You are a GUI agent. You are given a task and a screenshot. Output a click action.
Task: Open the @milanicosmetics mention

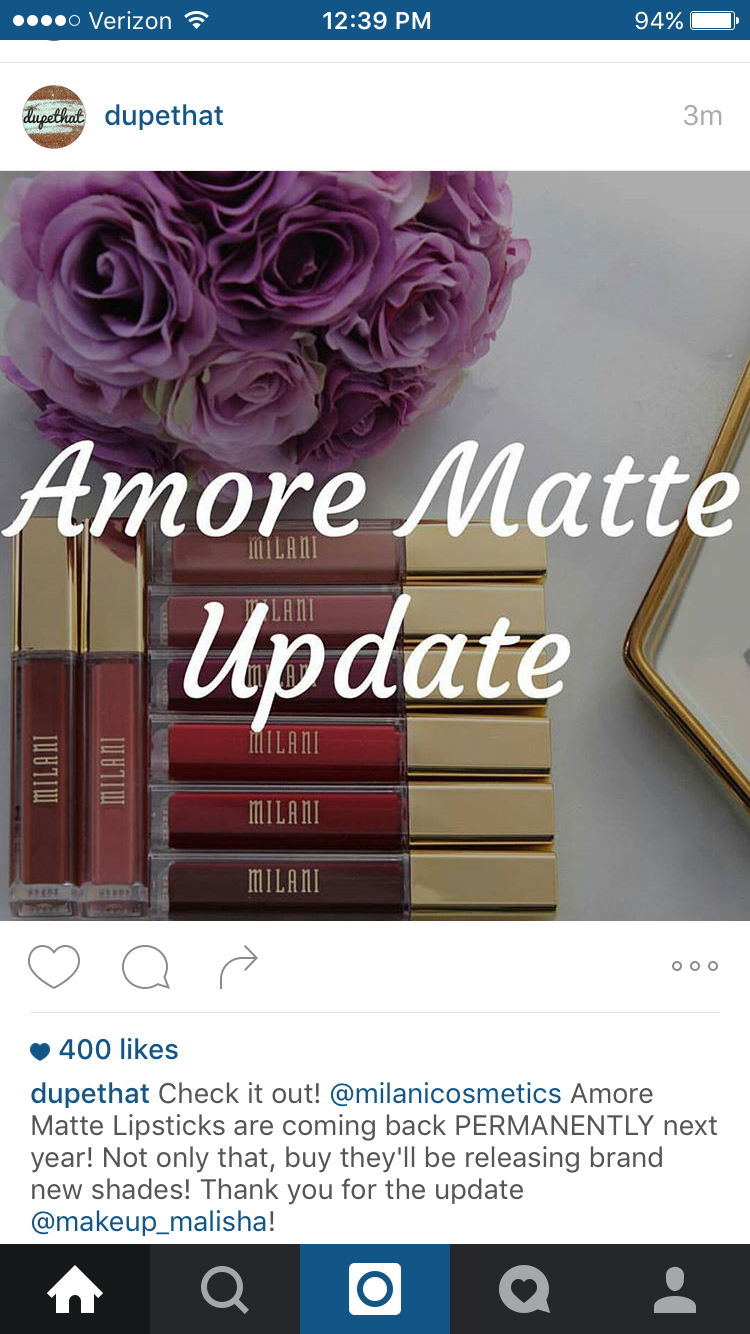tap(445, 1093)
